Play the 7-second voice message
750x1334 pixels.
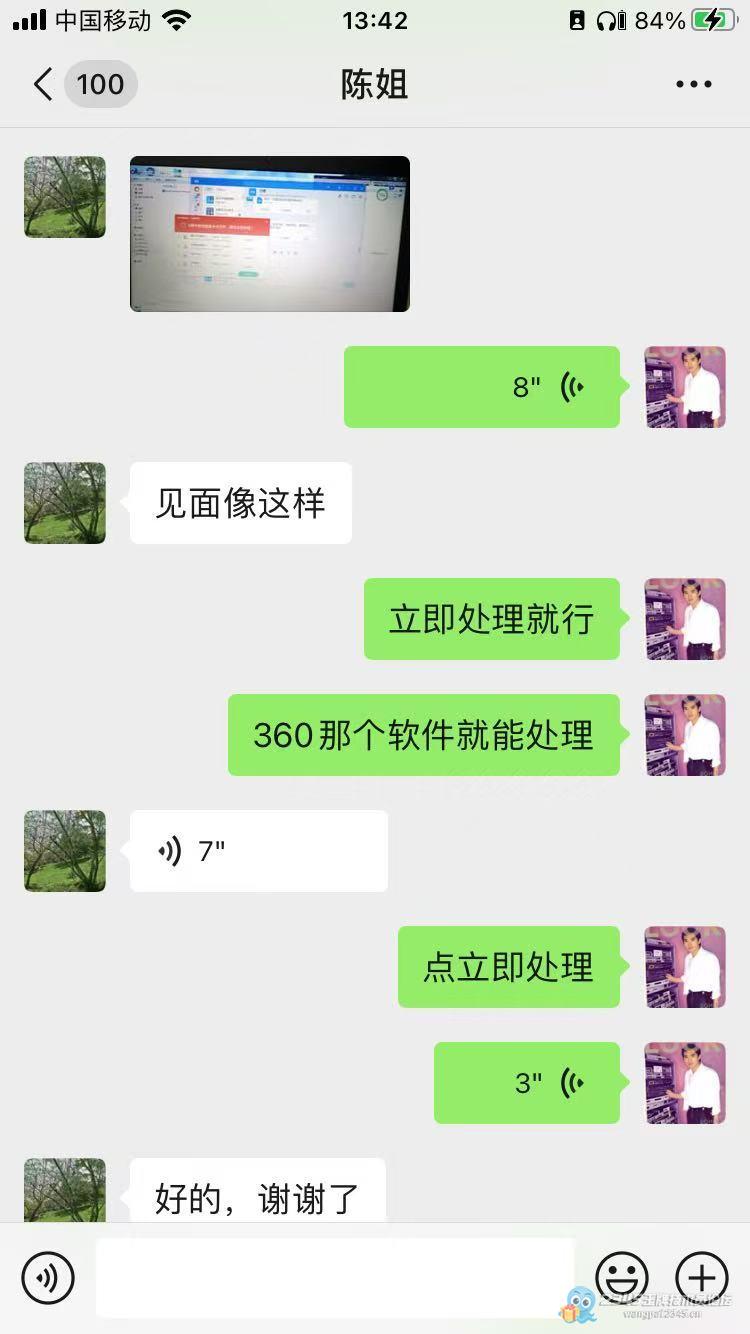(x=258, y=851)
